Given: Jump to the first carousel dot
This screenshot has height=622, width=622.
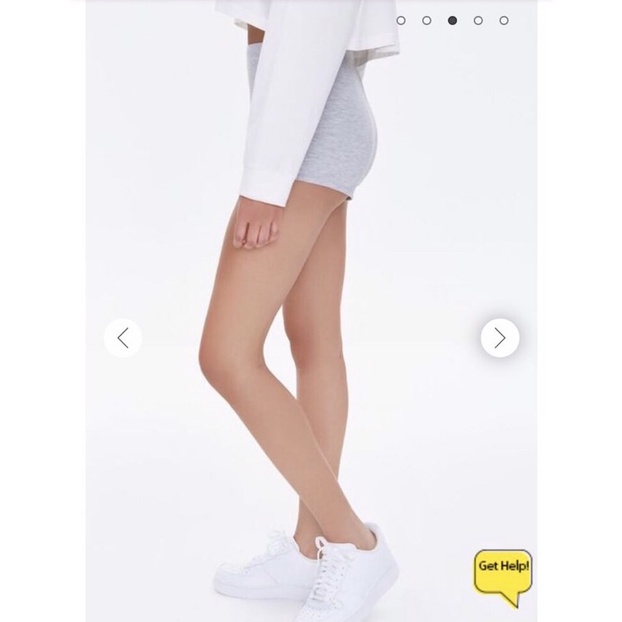Looking at the screenshot, I should pos(401,20).
